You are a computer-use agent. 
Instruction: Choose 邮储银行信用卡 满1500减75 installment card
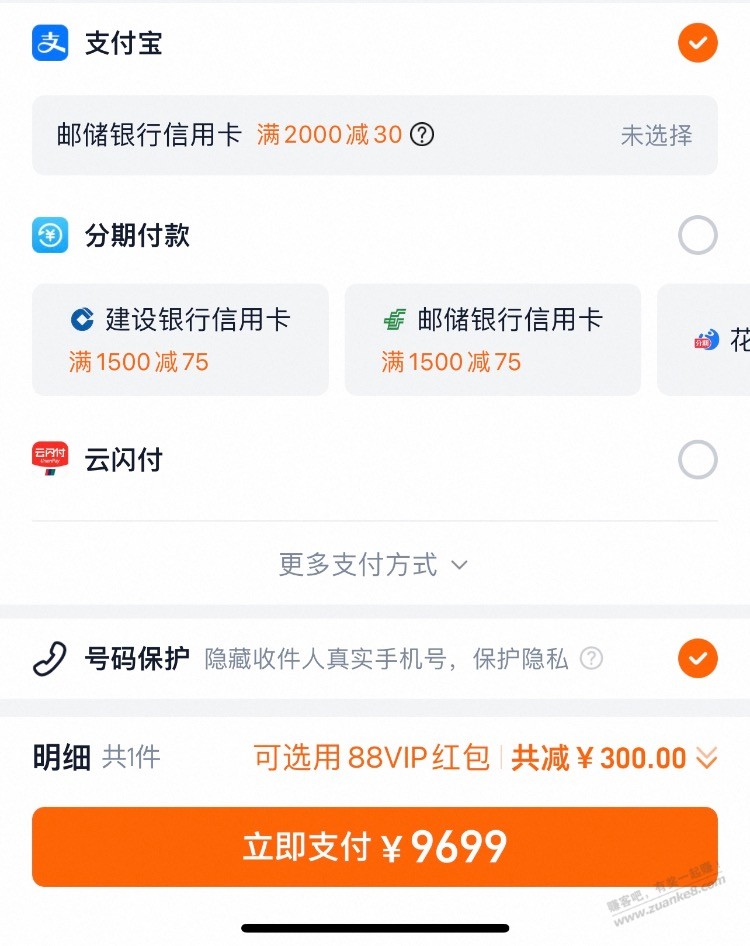492,339
